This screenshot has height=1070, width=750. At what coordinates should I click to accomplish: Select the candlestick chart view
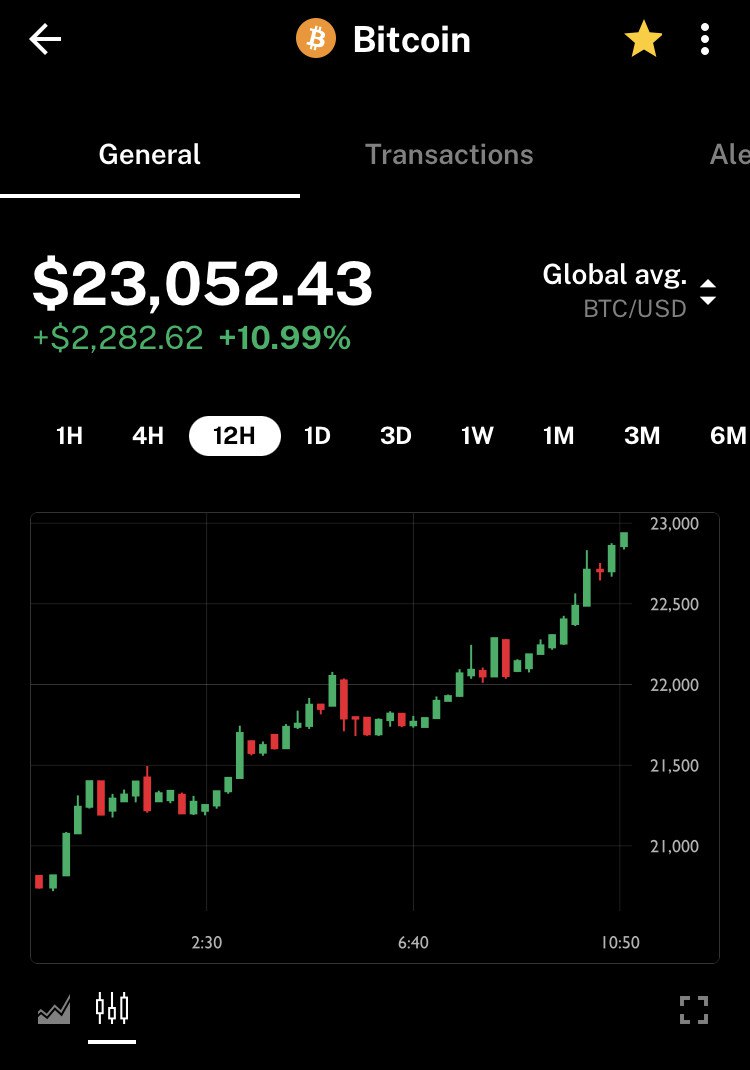pyautogui.click(x=112, y=1008)
